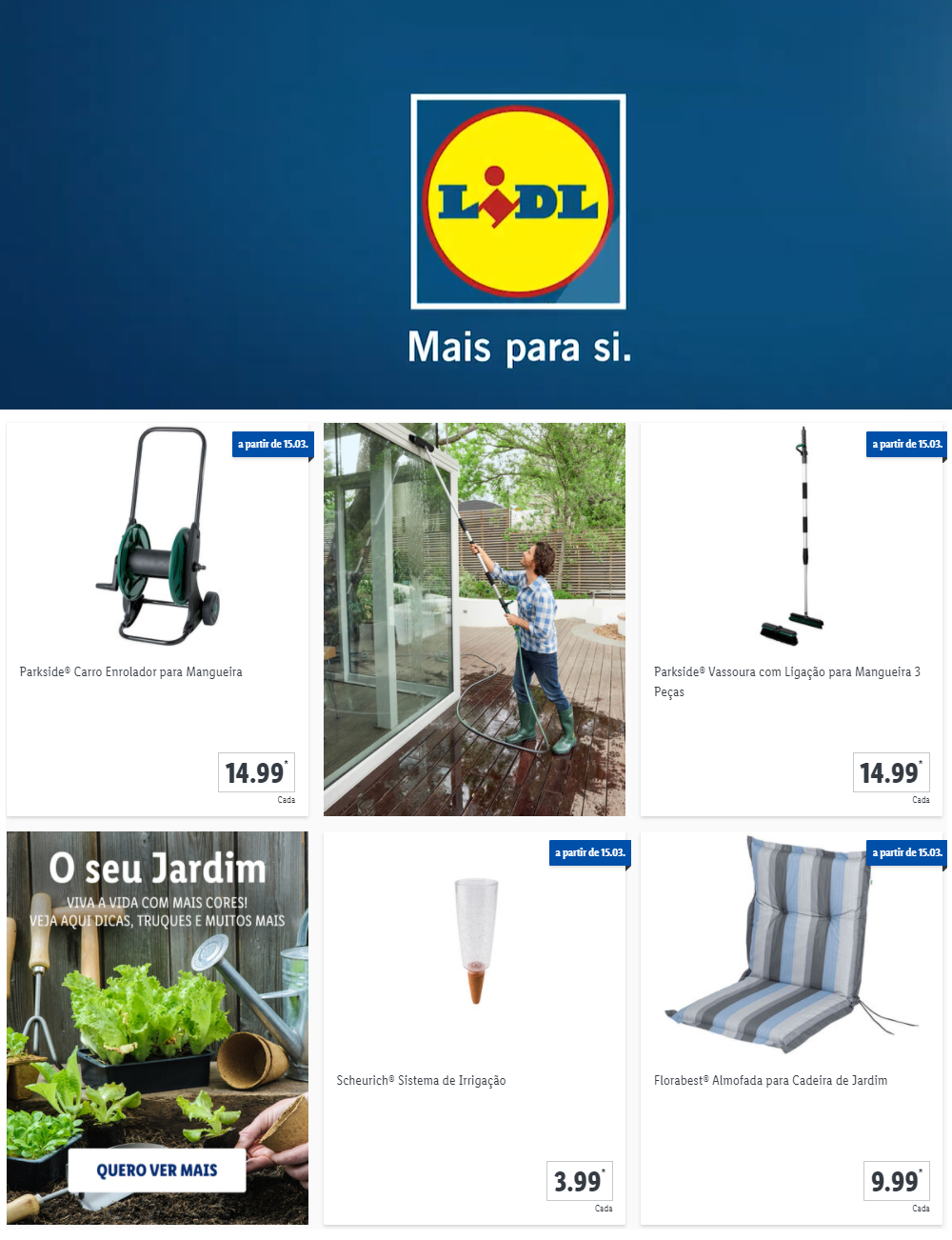Open the Lidl Mais para si banner
This screenshot has height=1240, width=952.
tap(476, 205)
